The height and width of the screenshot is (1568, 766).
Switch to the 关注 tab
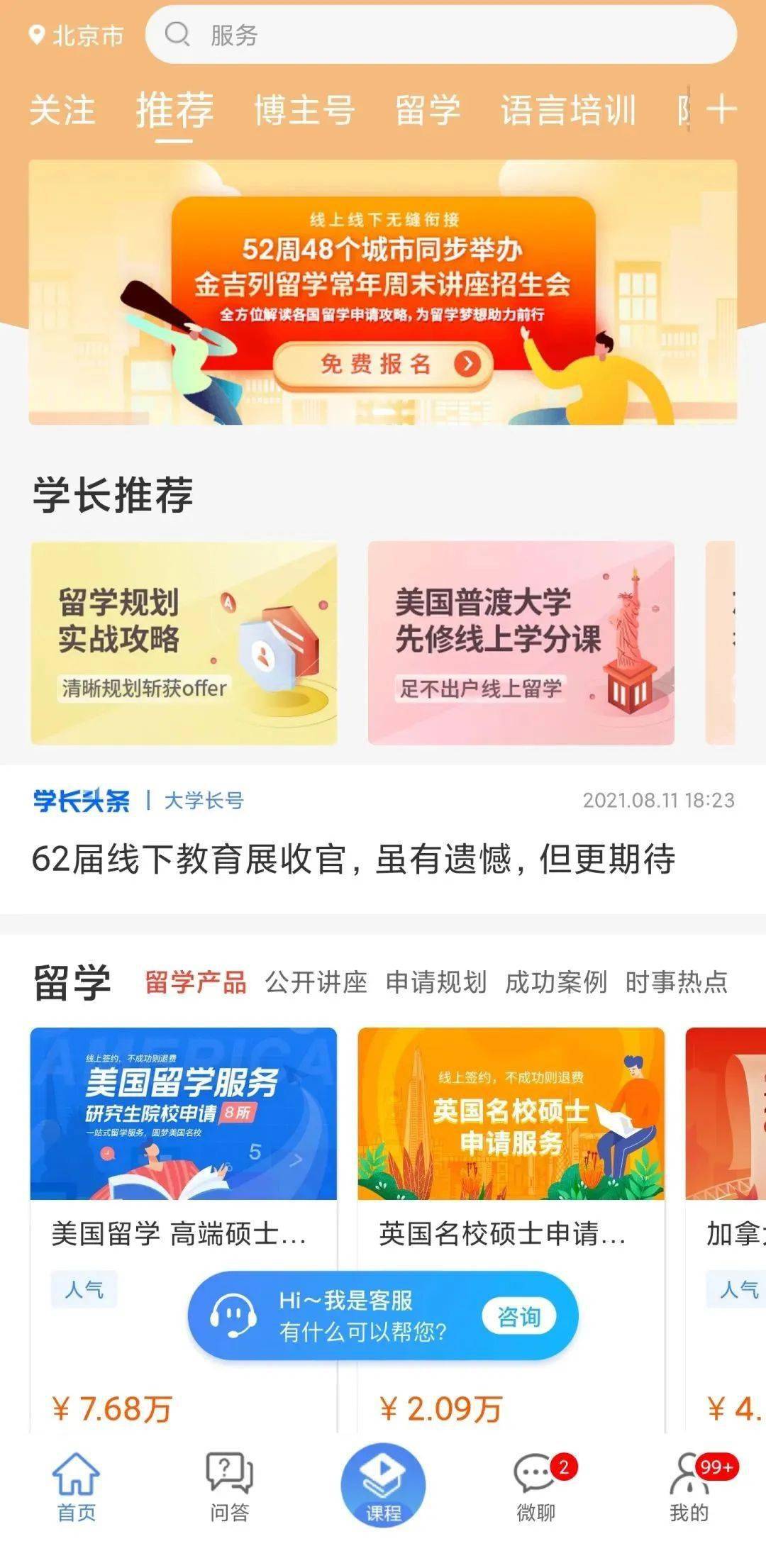(62, 111)
